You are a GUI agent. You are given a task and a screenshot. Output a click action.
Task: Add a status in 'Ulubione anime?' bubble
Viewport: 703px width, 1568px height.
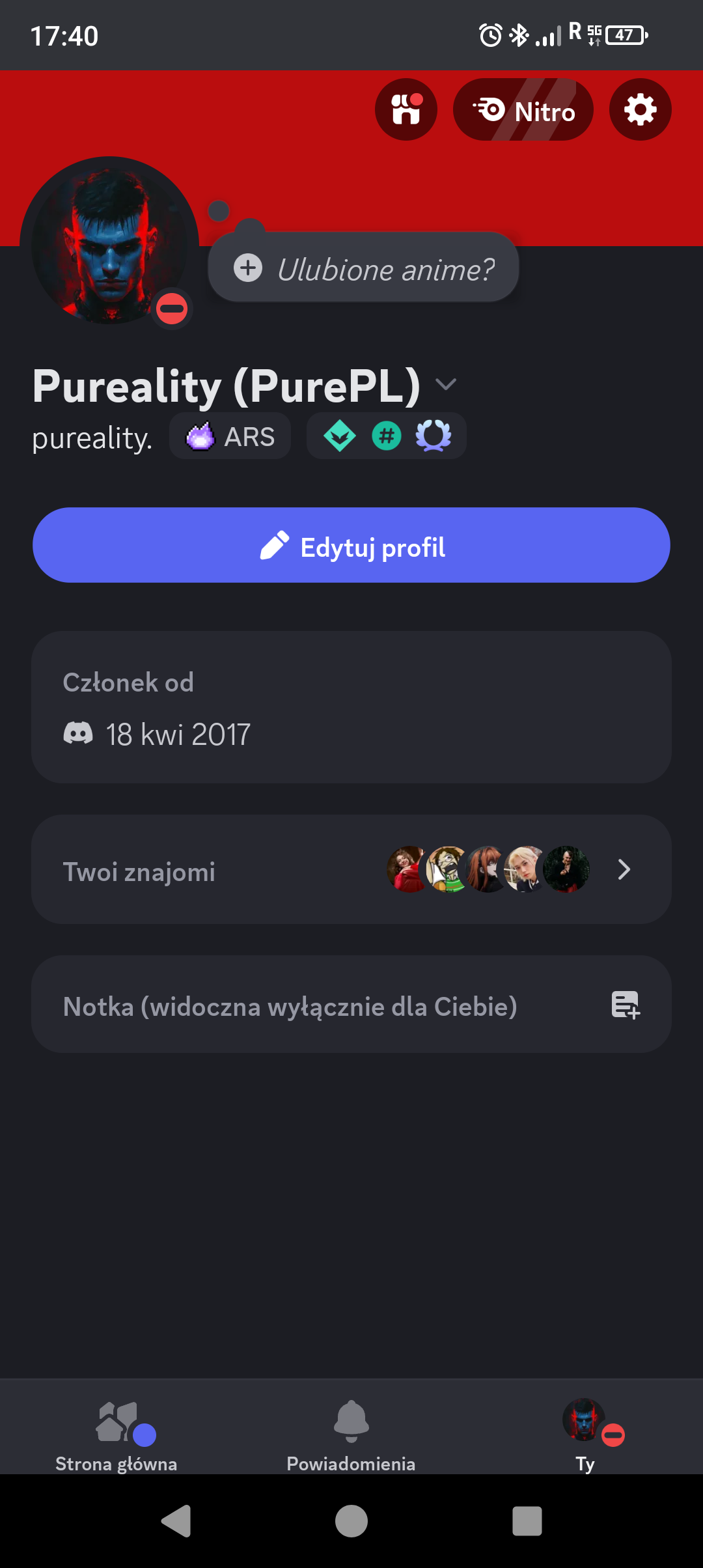[363, 268]
